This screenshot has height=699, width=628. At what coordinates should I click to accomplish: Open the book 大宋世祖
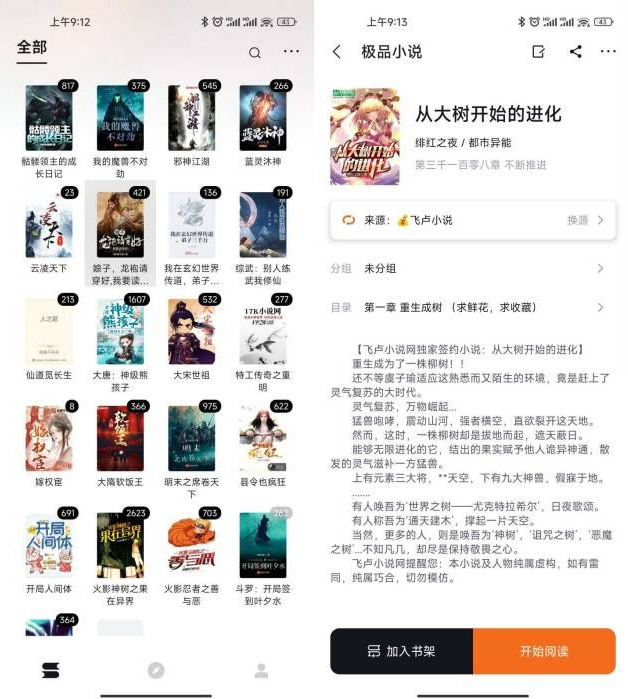(191, 332)
